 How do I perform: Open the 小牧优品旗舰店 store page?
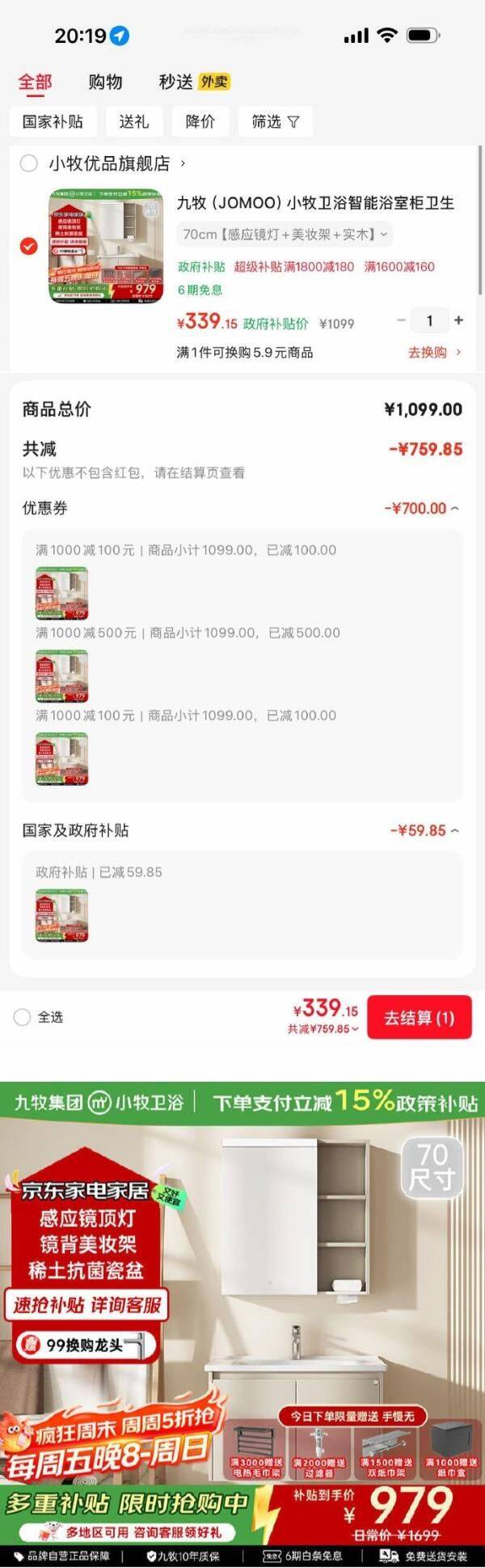point(113,163)
